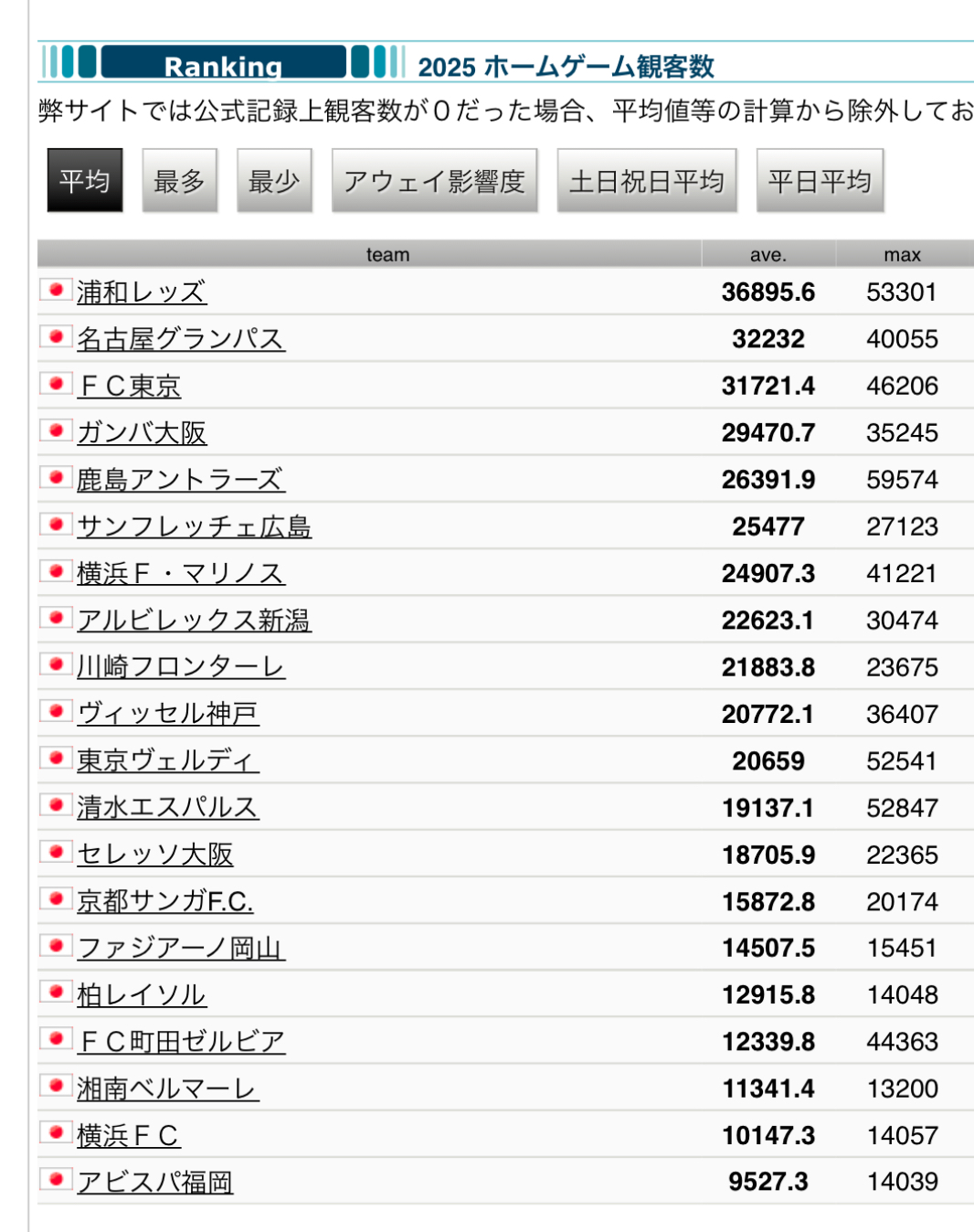Open the アルビレックス新潟 team link
The width and height of the screenshot is (974, 1232).
pyautogui.click(x=194, y=621)
